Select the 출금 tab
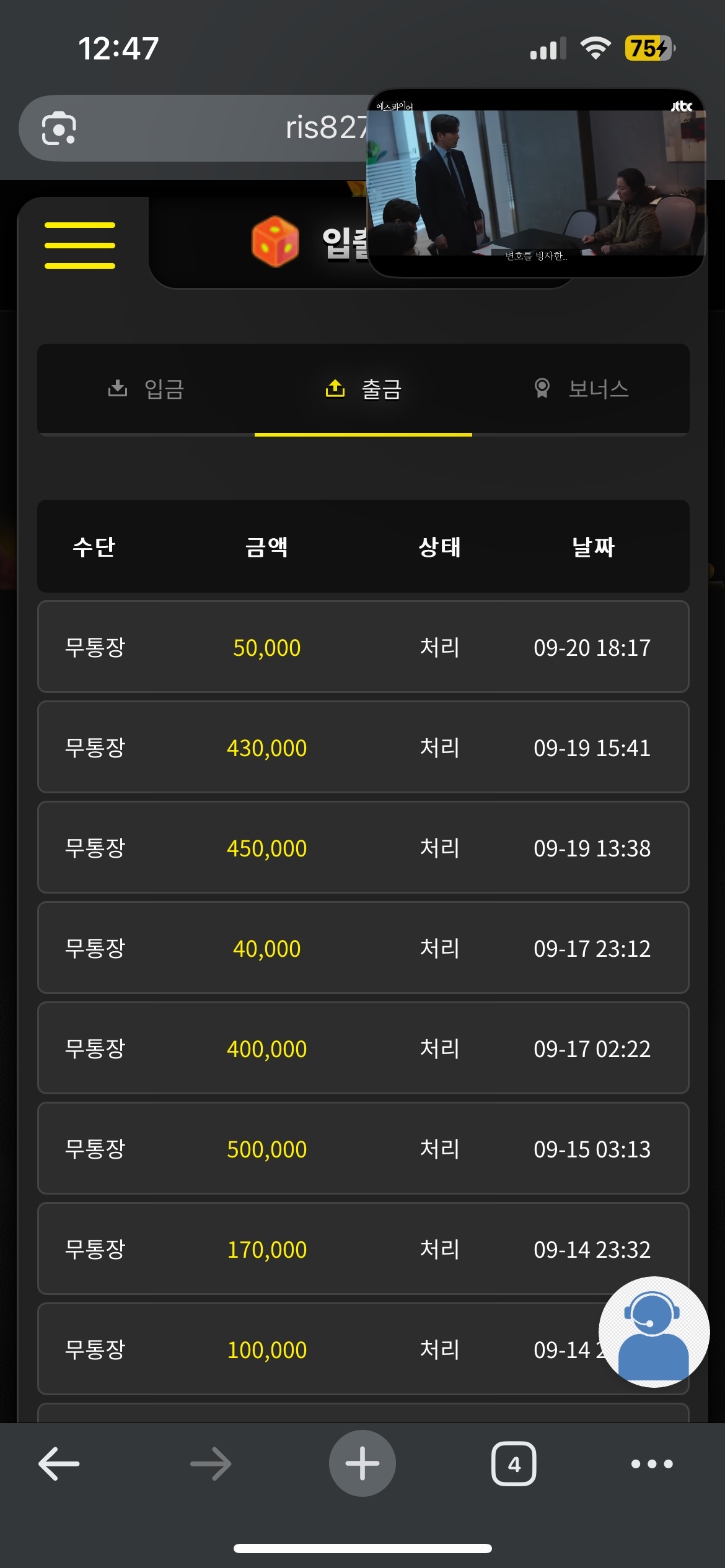 tap(364, 389)
